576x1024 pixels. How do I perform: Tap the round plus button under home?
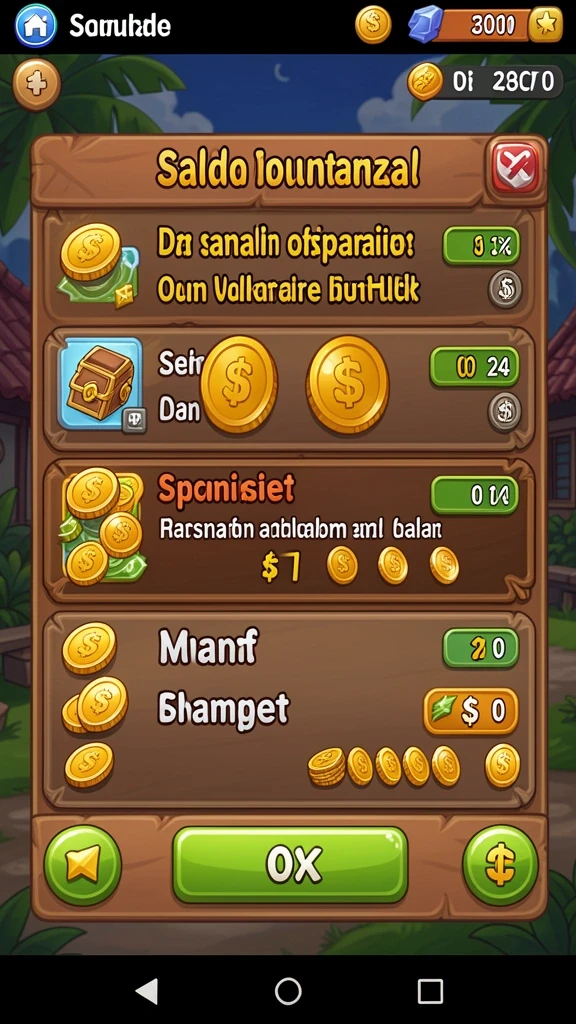(37, 85)
